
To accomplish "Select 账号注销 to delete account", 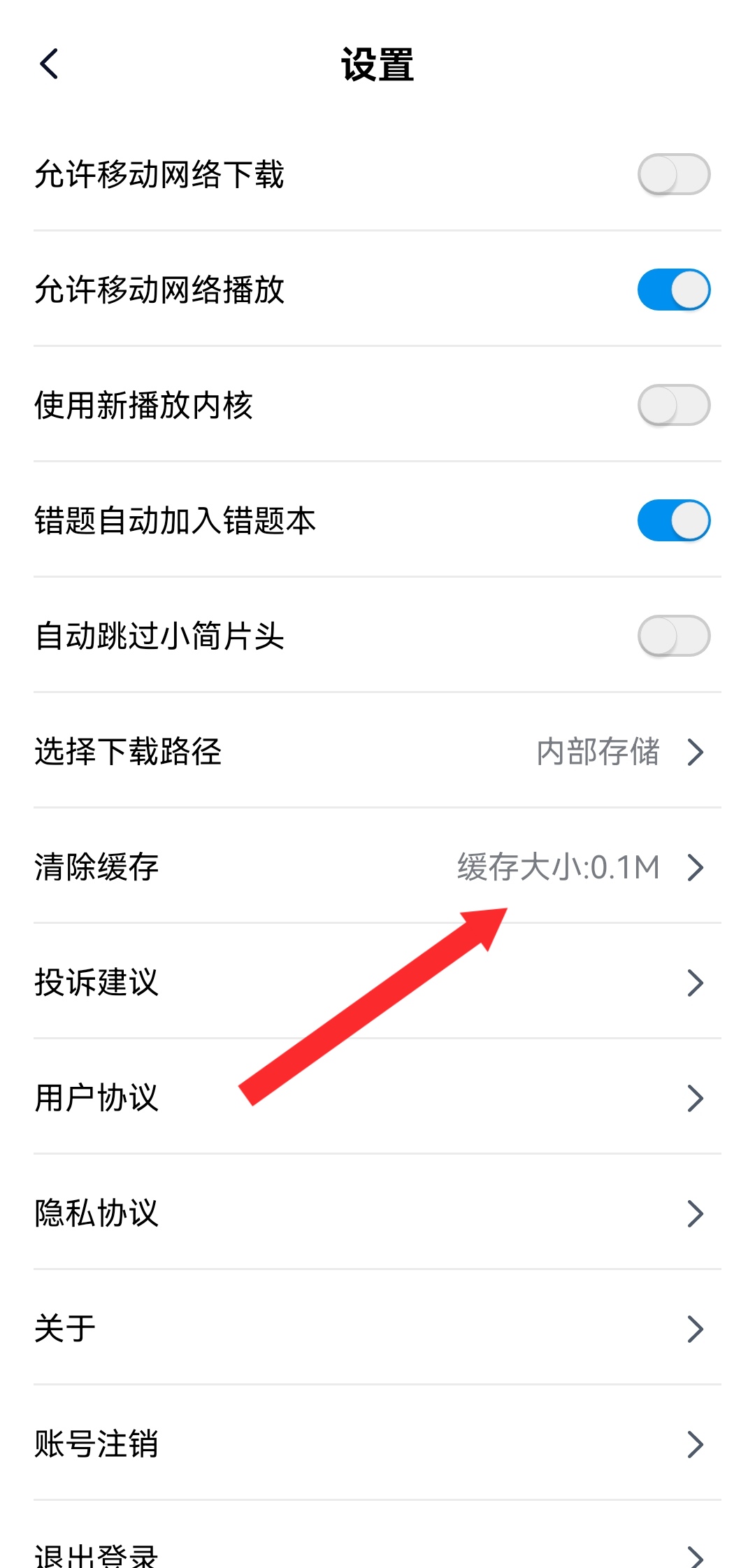I will coord(377,1444).
